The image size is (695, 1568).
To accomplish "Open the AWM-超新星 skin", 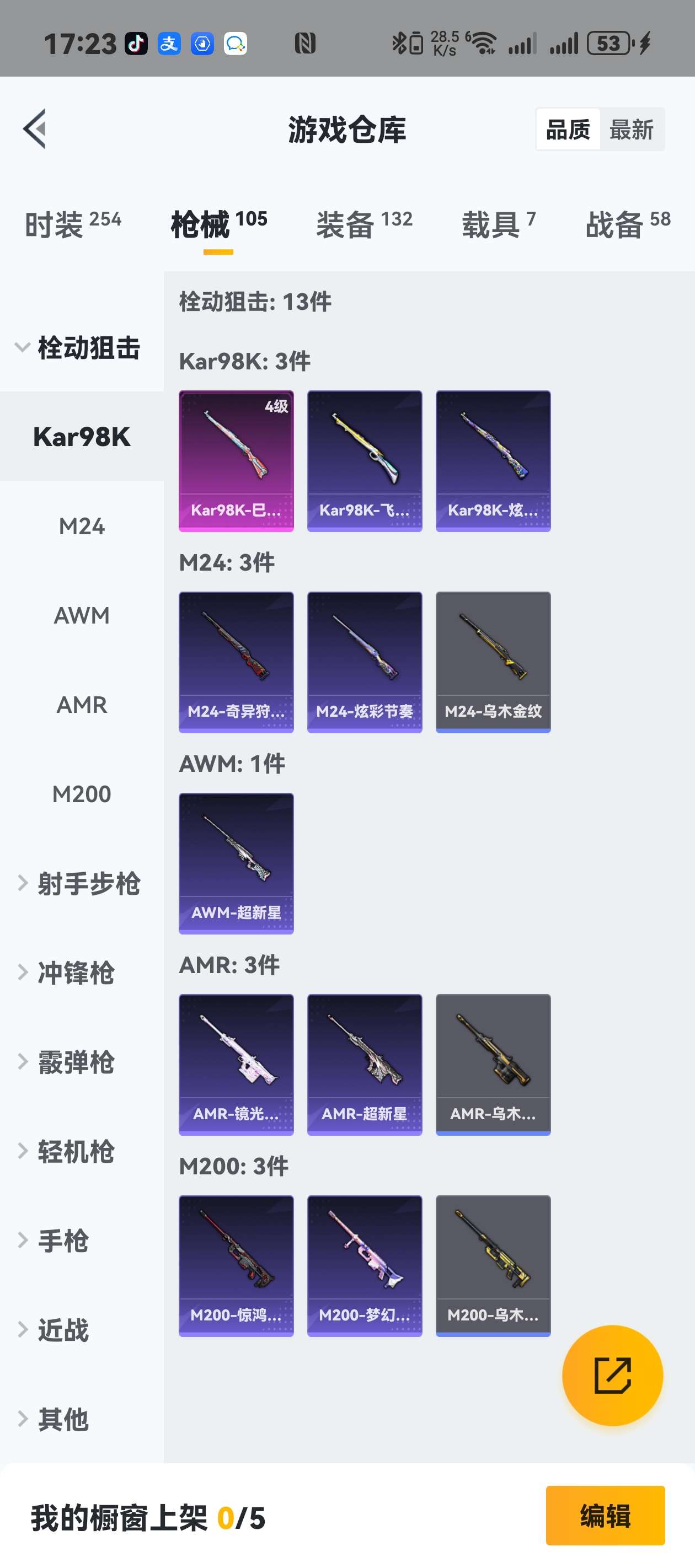I will tap(236, 863).
